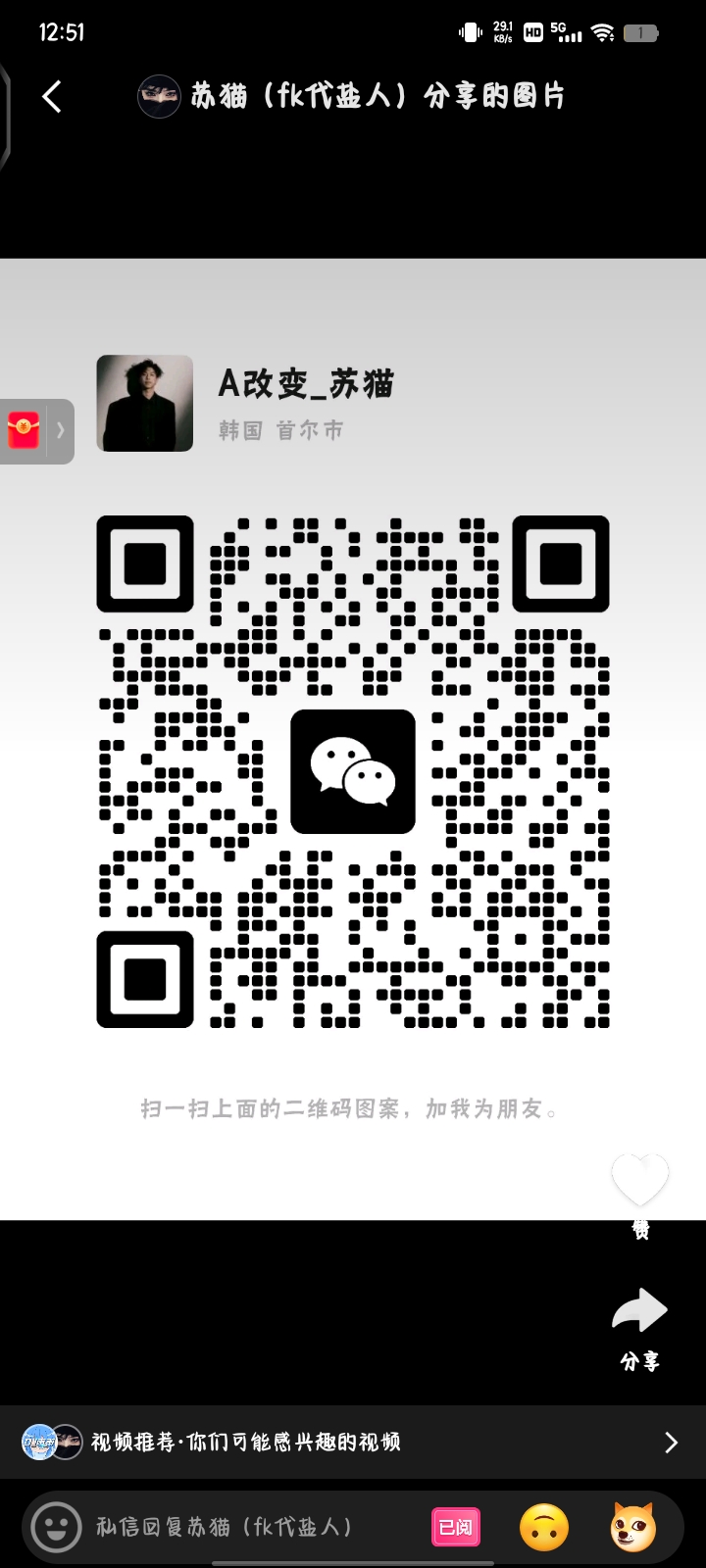Open the 视频推荐 recommended videos row
Image resolution: width=706 pixels, height=1568 pixels.
coord(353,1442)
